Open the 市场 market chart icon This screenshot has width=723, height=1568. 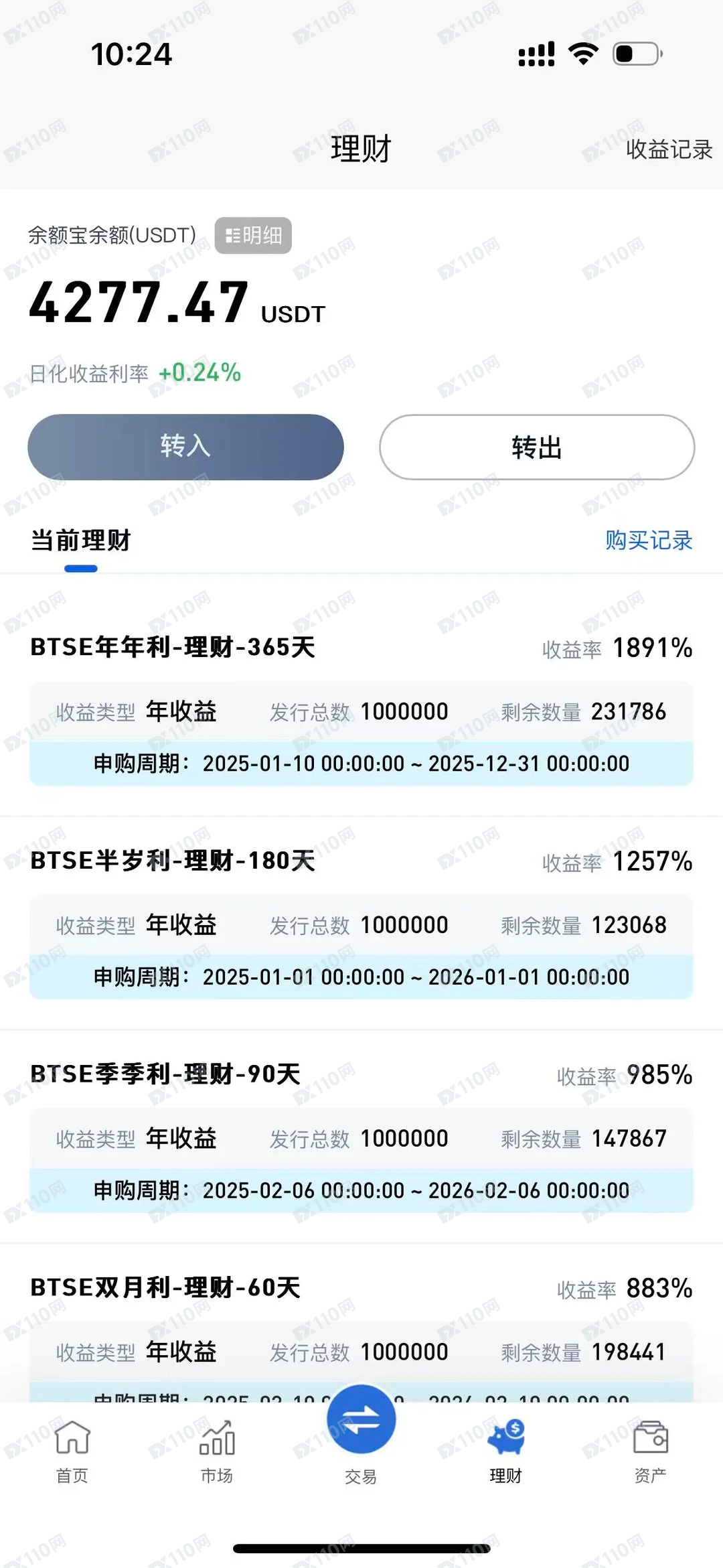click(x=217, y=1437)
